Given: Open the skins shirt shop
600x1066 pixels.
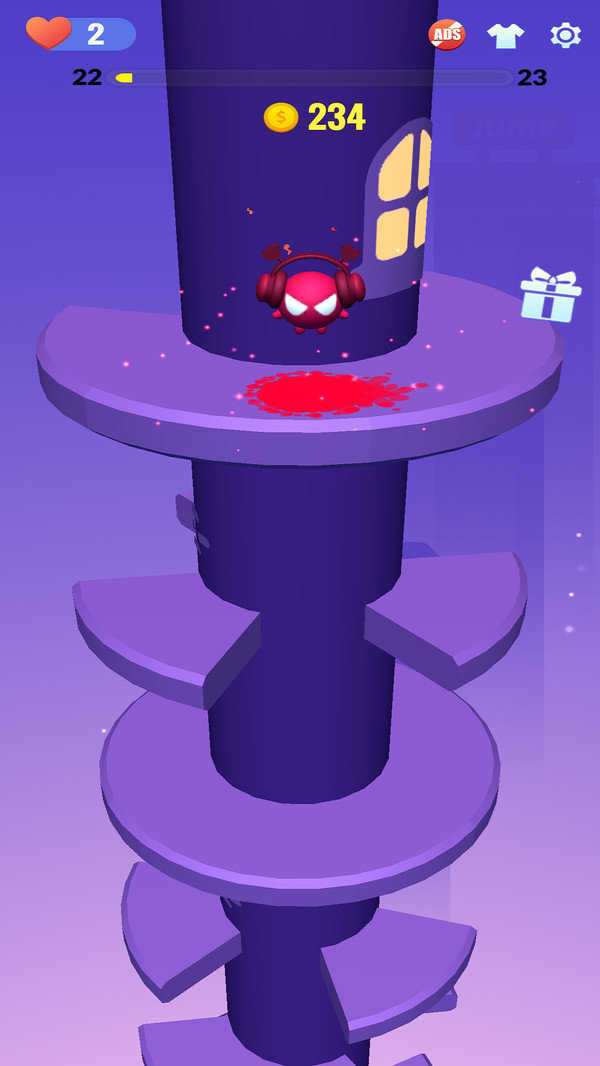Looking at the screenshot, I should [x=505, y=36].
